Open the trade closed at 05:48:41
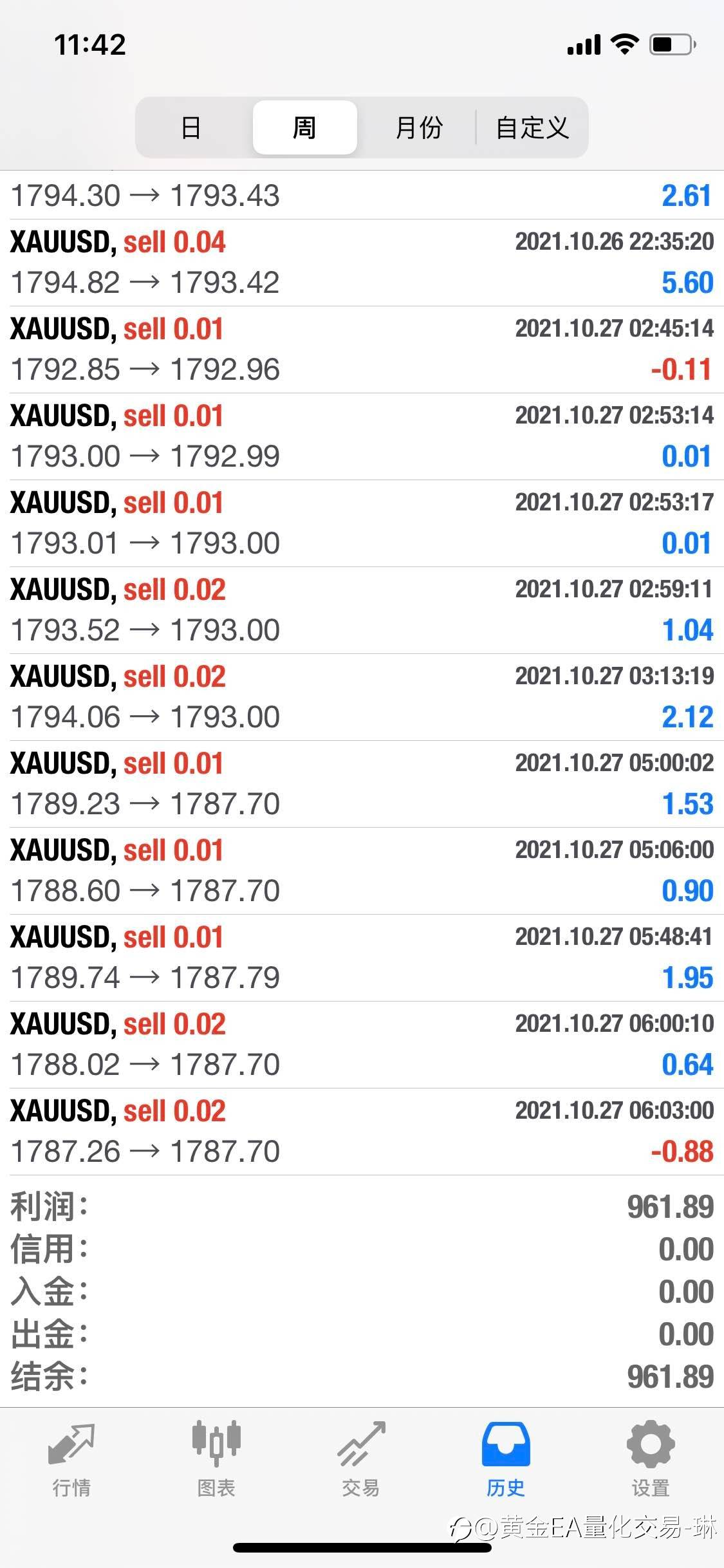Image resolution: width=724 pixels, height=1568 pixels. tap(362, 958)
